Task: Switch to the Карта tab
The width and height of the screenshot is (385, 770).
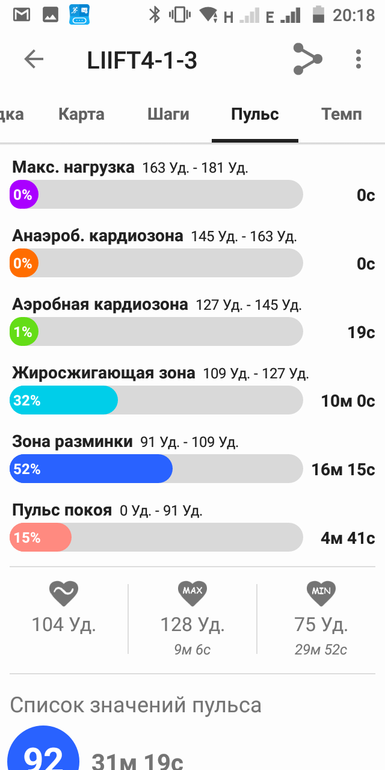Action: 82,114
